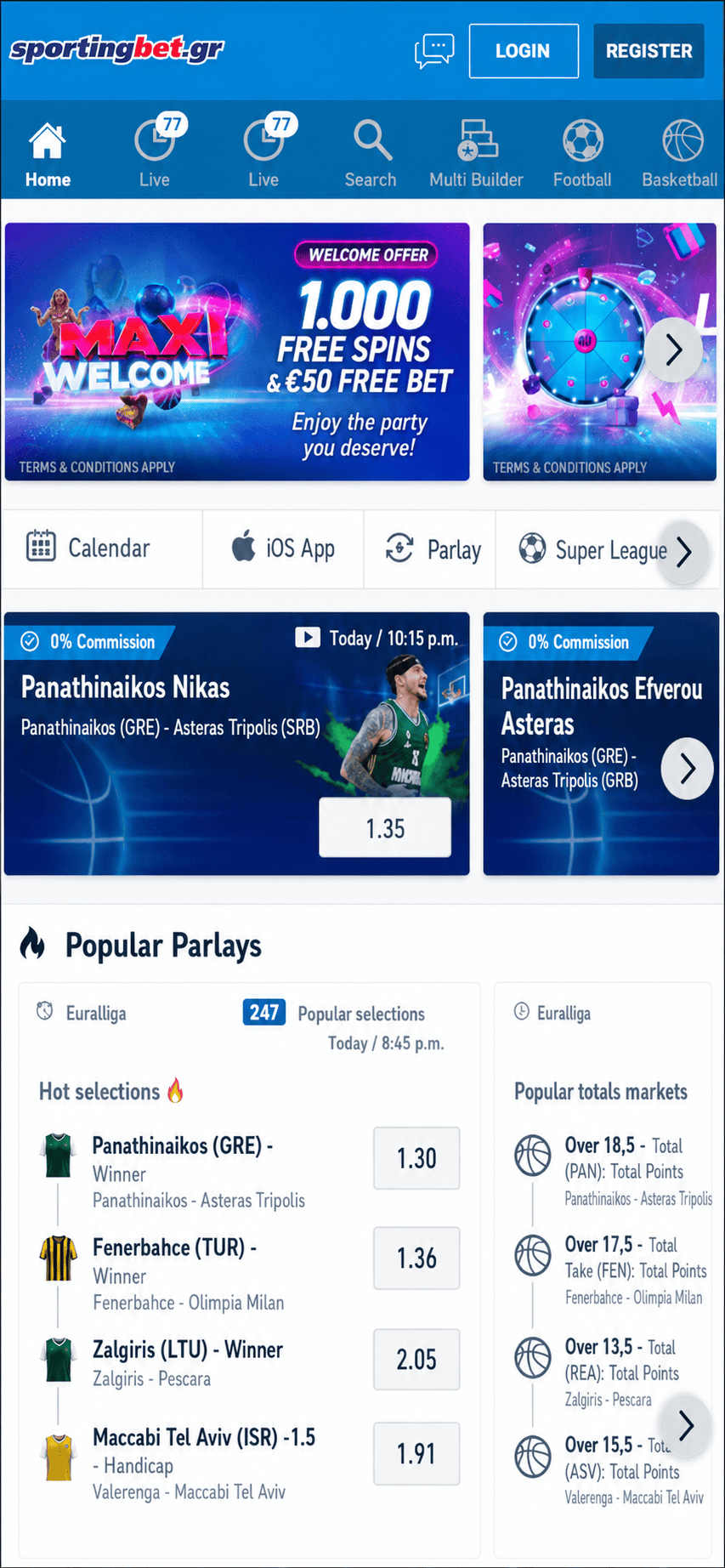This screenshot has height=1568, width=725.
Task: Tap the LOGIN button
Action: (524, 51)
